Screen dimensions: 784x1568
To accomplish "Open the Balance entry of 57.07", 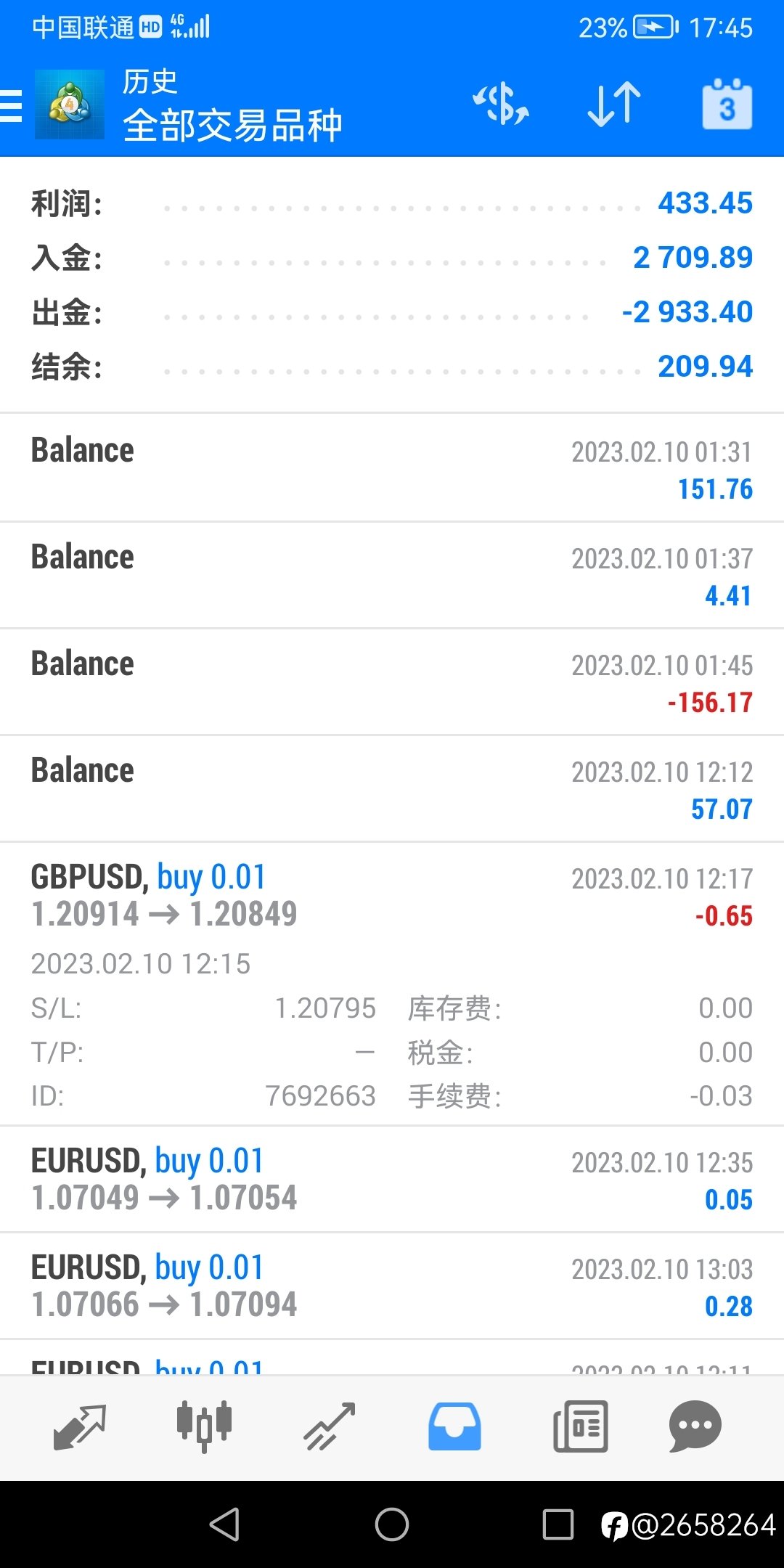I will (392, 788).
